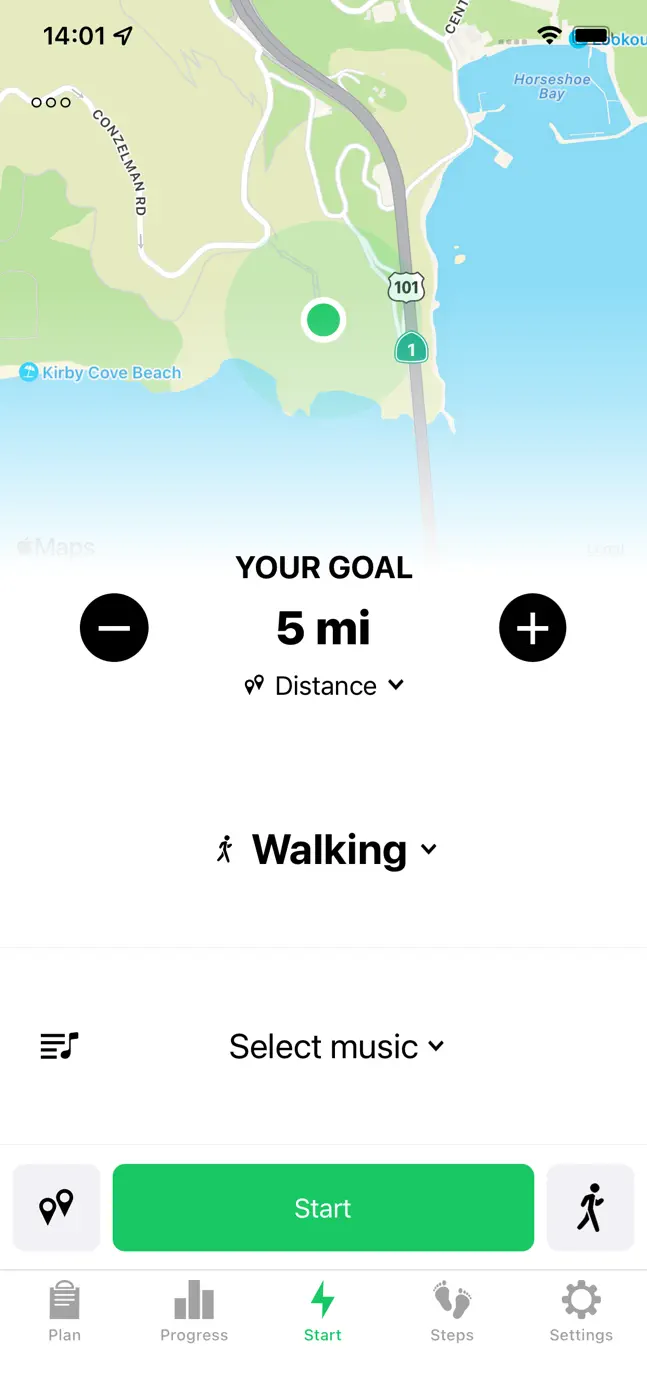Viewport: 647px width, 1400px height.
Task: Switch to the Plan tab
Action: 64,1312
